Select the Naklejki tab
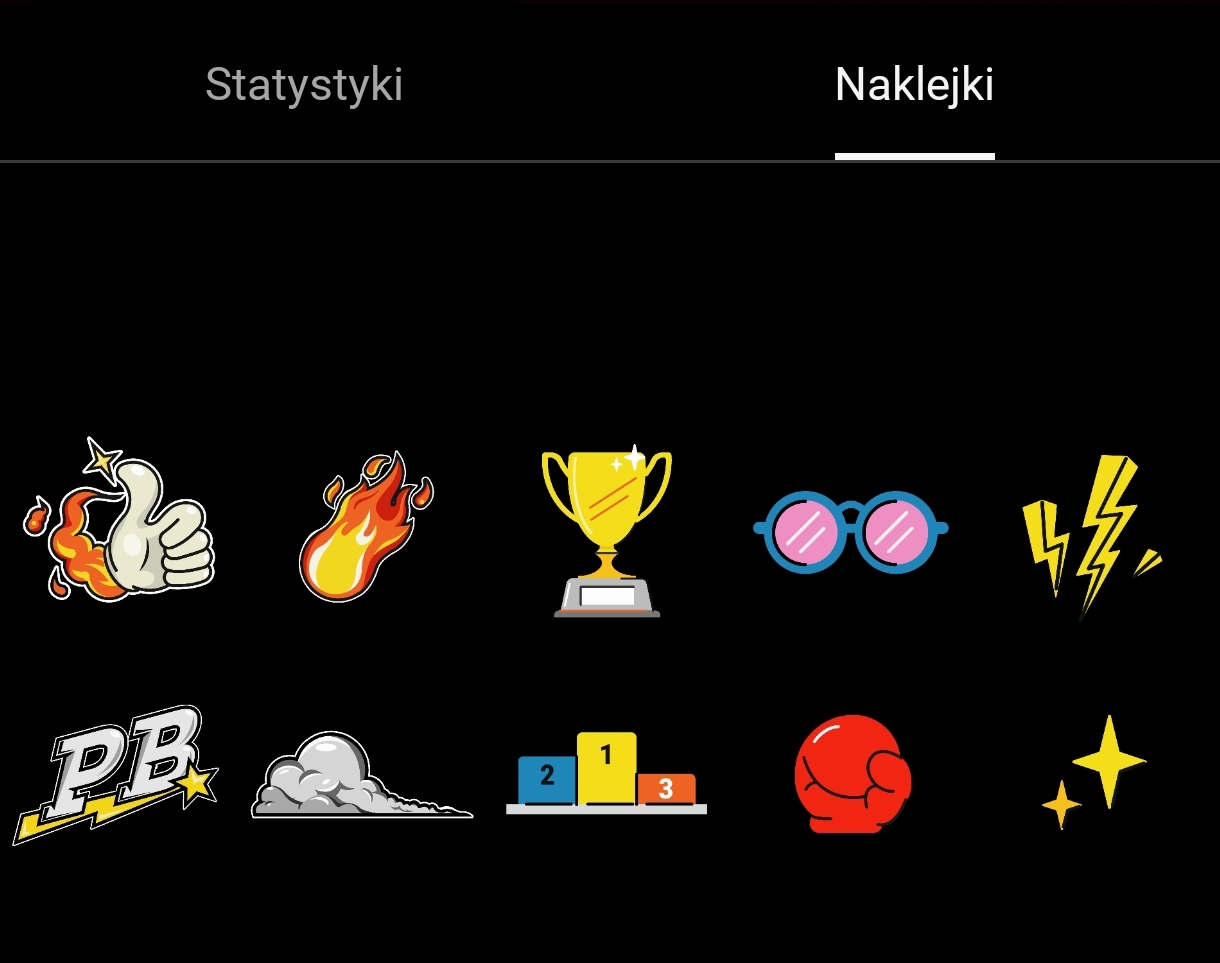This screenshot has height=963, width=1220. click(914, 85)
